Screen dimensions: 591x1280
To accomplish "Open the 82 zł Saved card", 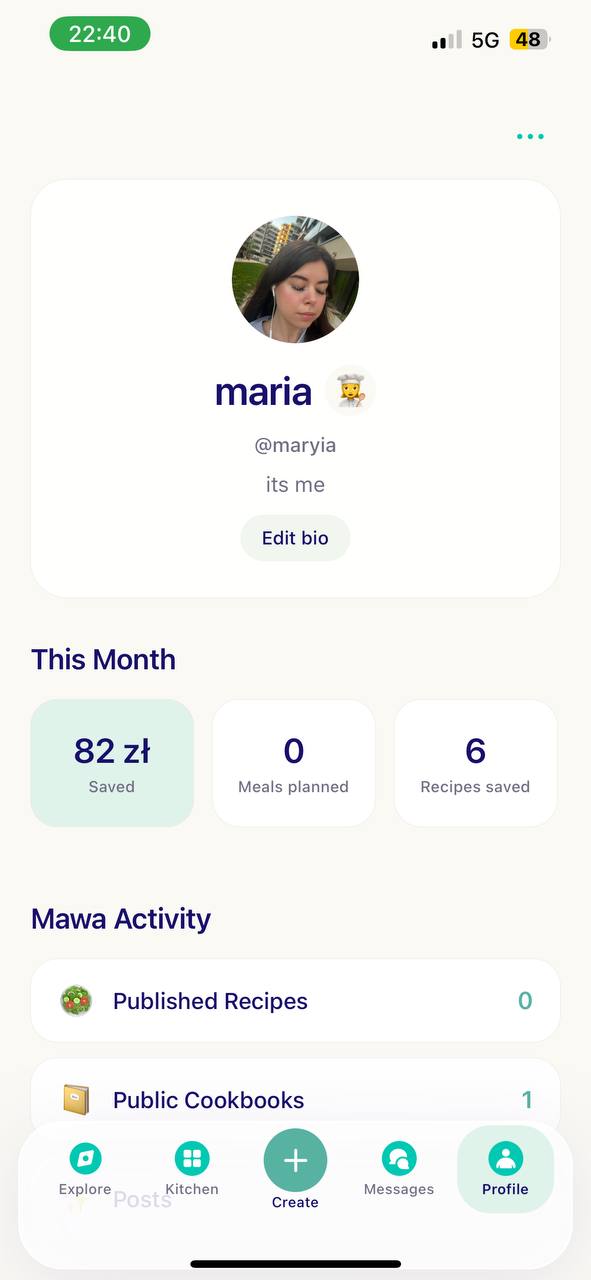I will pos(112,763).
